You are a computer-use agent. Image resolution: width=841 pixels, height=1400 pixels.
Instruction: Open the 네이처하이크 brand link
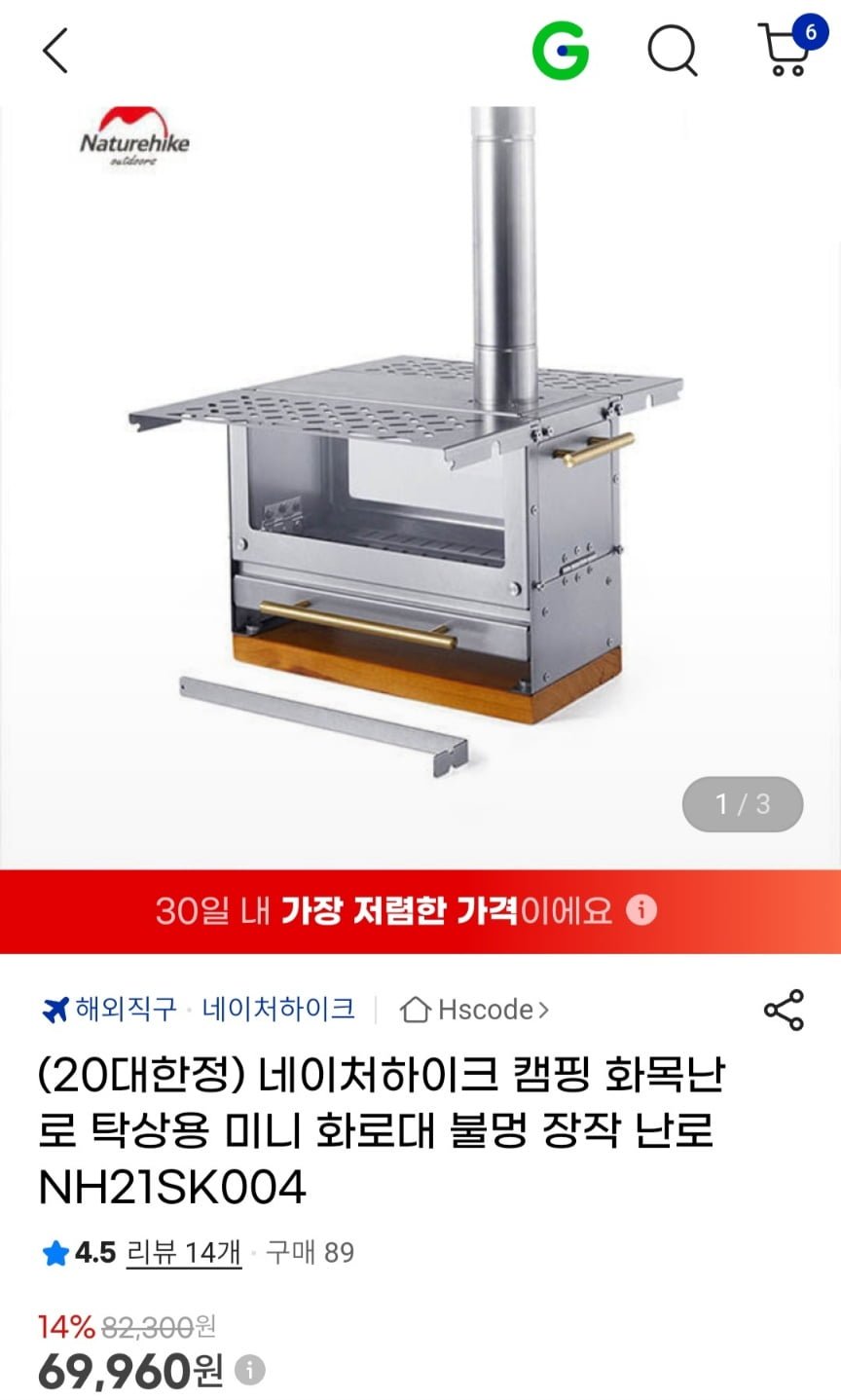coord(278,1009)
